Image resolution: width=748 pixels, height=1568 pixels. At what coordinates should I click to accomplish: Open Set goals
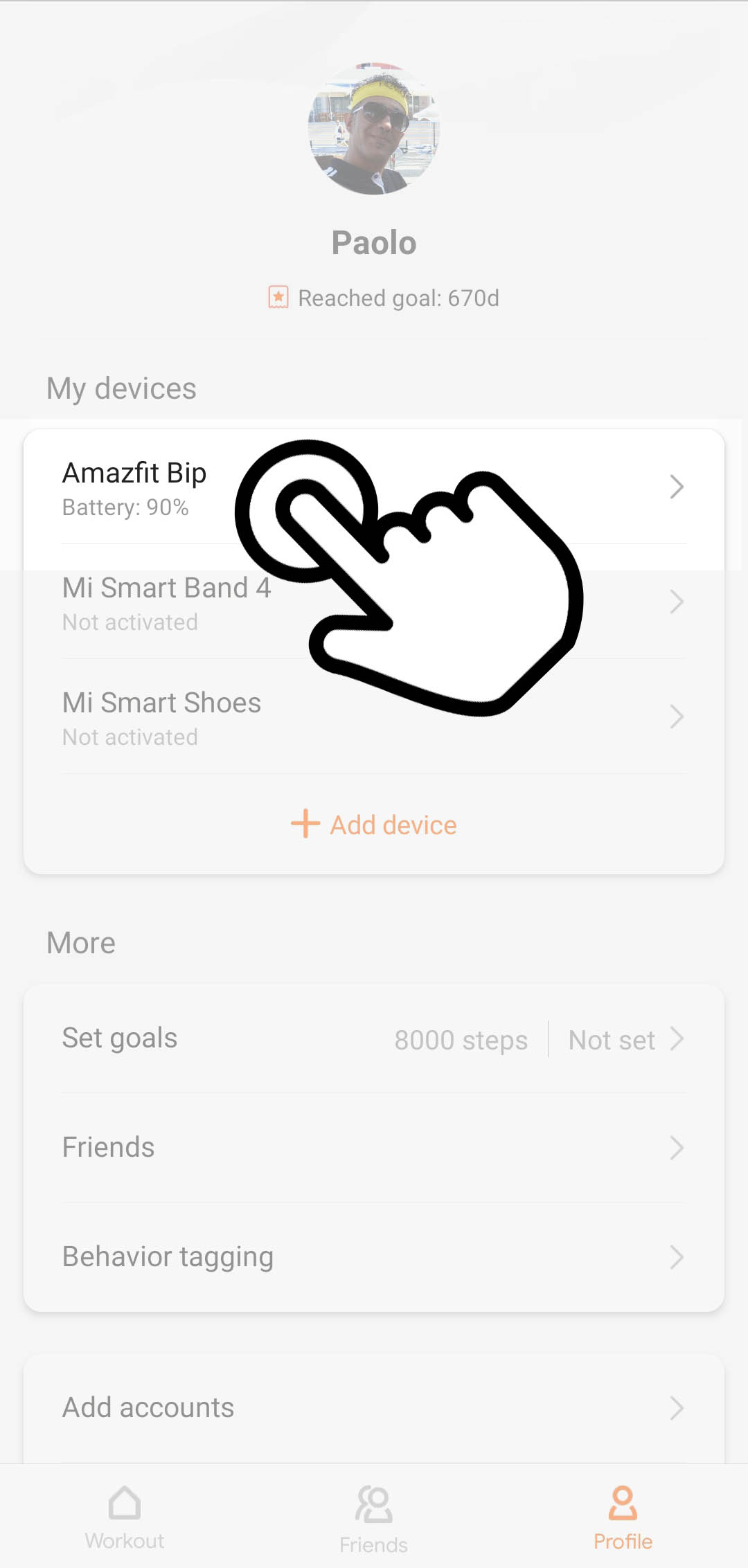[x=374, y=1038]
